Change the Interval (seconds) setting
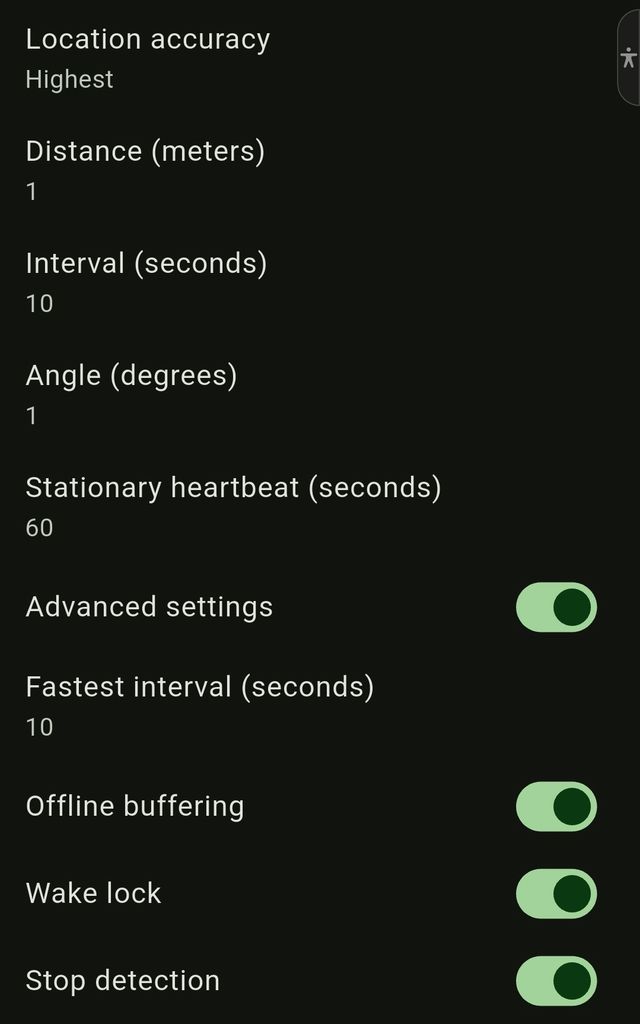 (x=146, y=282)
